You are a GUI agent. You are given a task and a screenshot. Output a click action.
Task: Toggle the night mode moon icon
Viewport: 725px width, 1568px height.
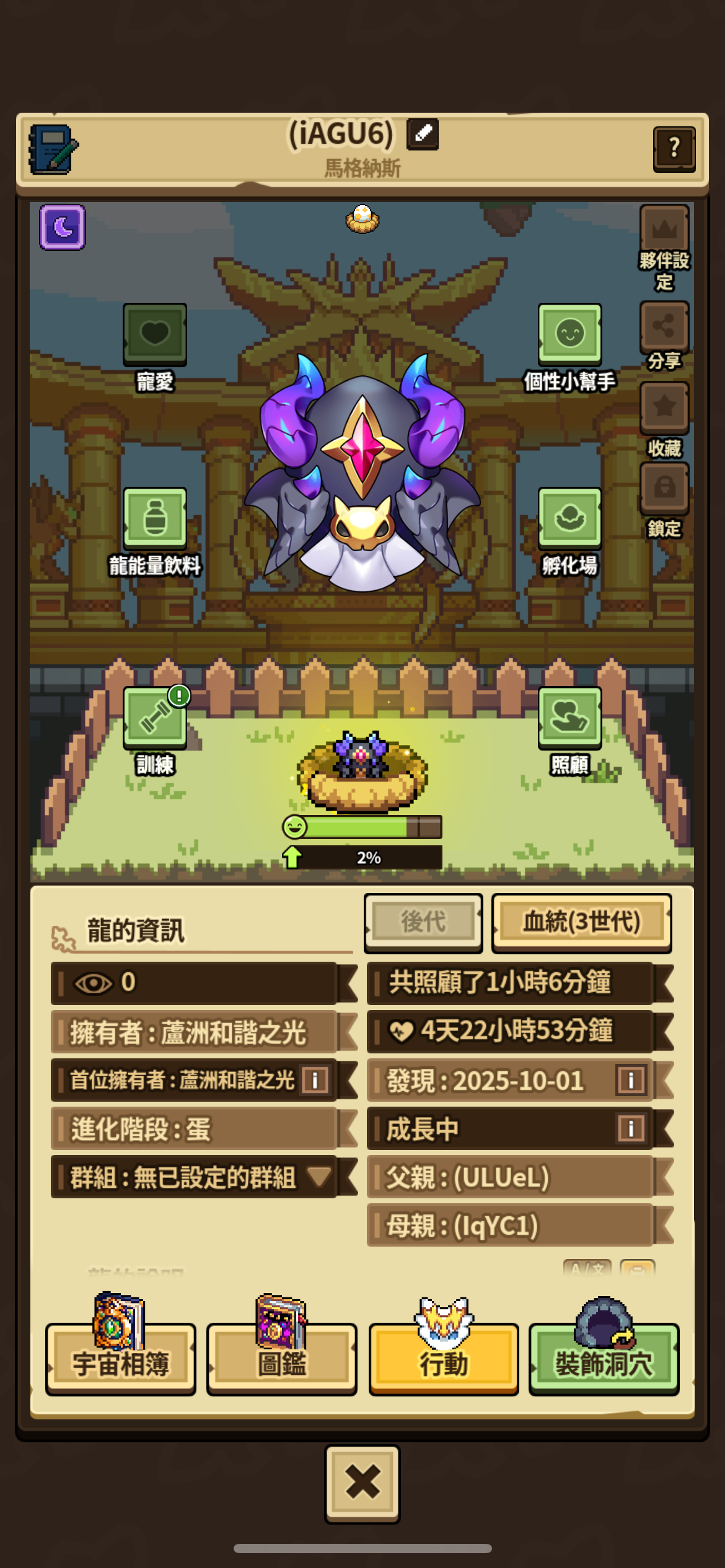63,227
